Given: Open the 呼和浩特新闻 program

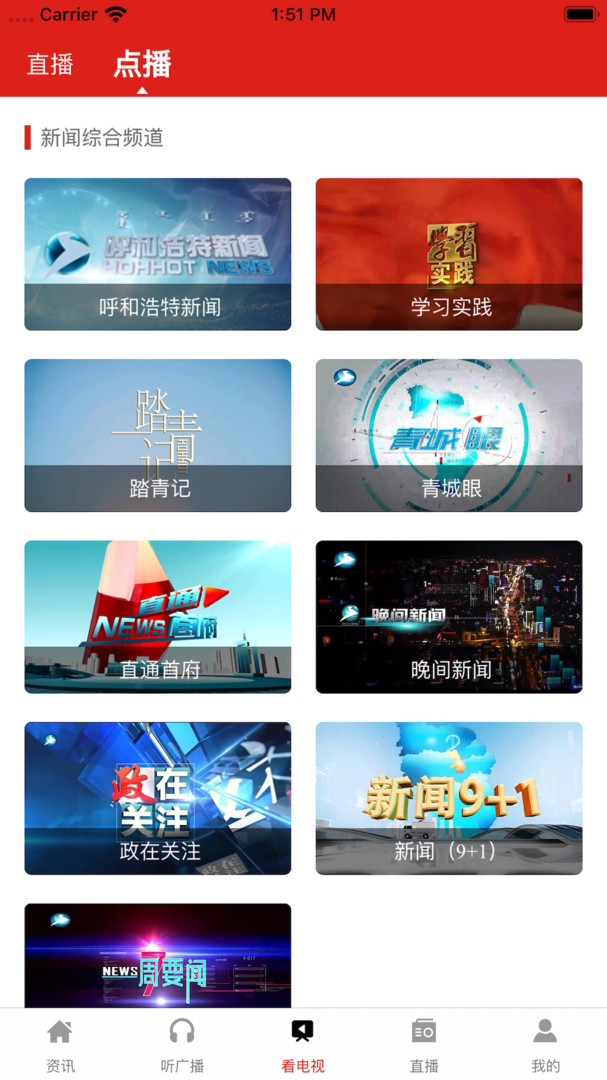Looking at the screenshot, I should (x=158, y=254).
